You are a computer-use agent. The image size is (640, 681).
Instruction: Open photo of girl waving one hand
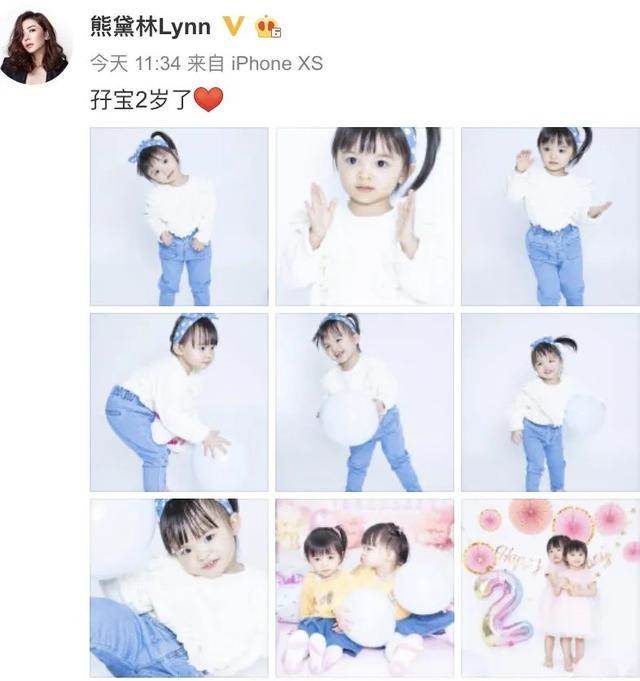click(x=550, y=216)
